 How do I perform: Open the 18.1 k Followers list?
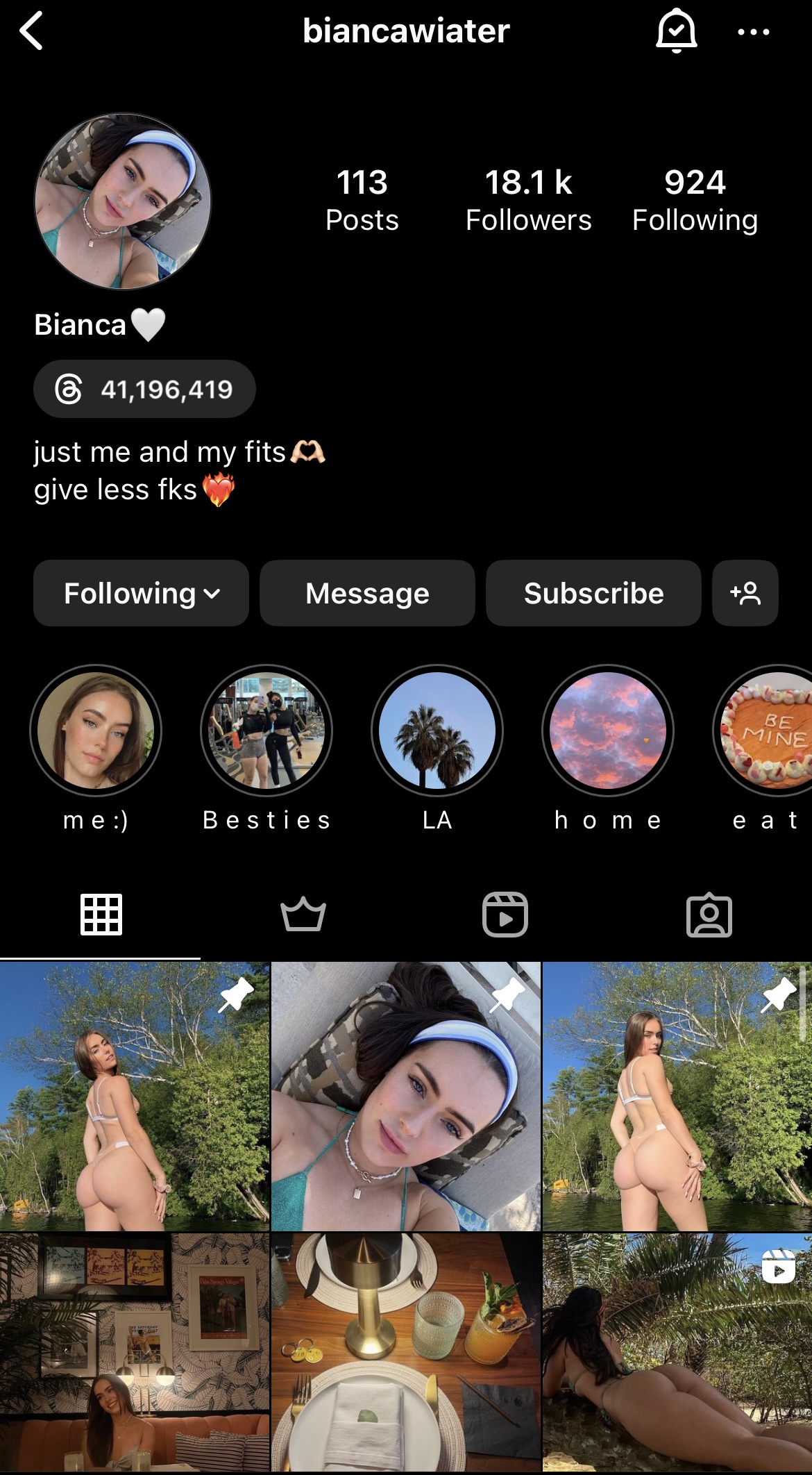[528, 200]
